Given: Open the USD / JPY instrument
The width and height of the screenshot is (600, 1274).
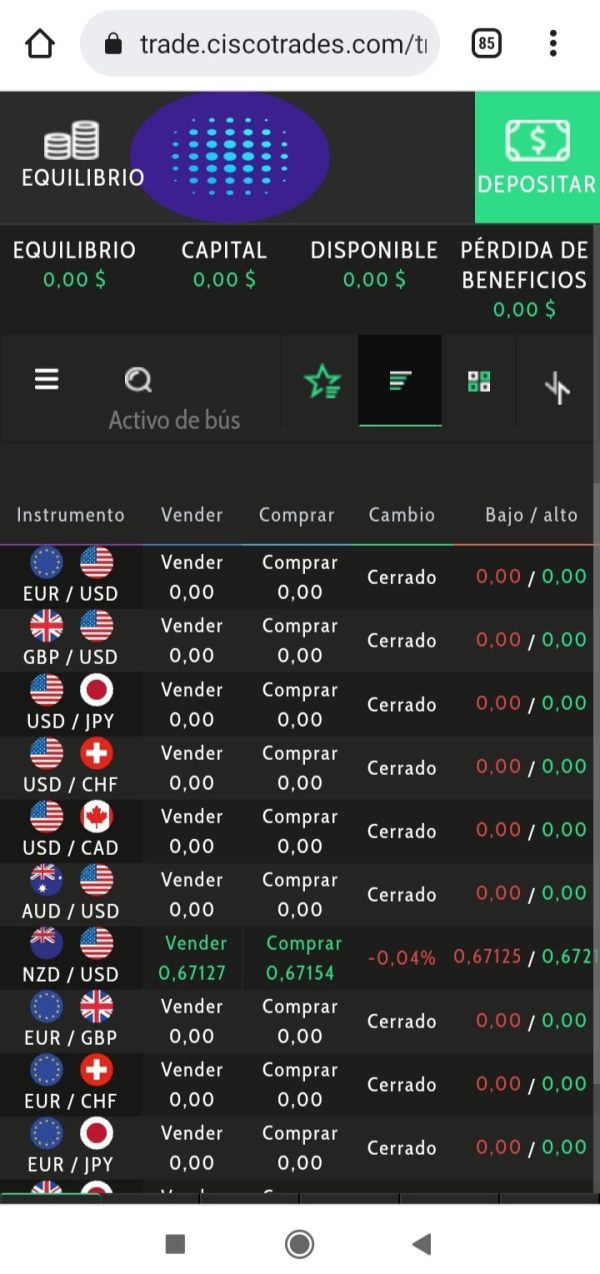Looking at the screenshot, I should [71, 704].
